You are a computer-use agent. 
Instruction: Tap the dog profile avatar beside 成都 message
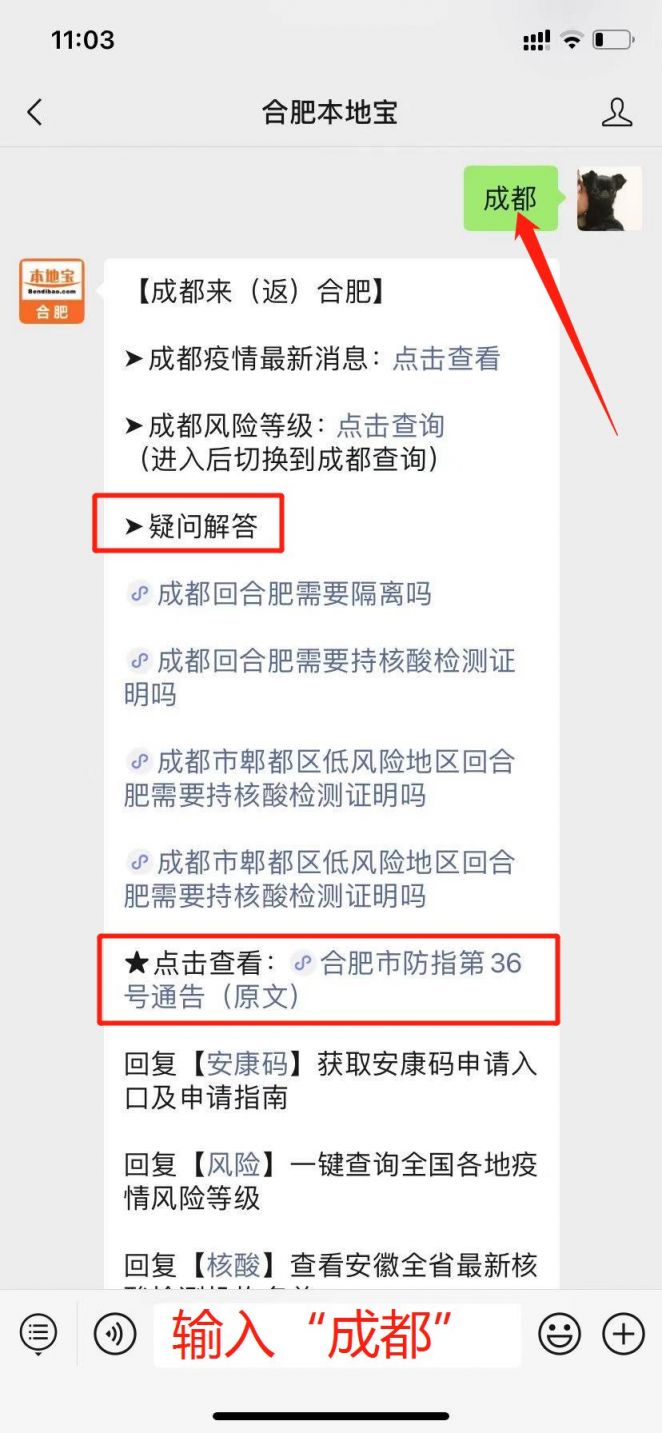pos(609,199)
